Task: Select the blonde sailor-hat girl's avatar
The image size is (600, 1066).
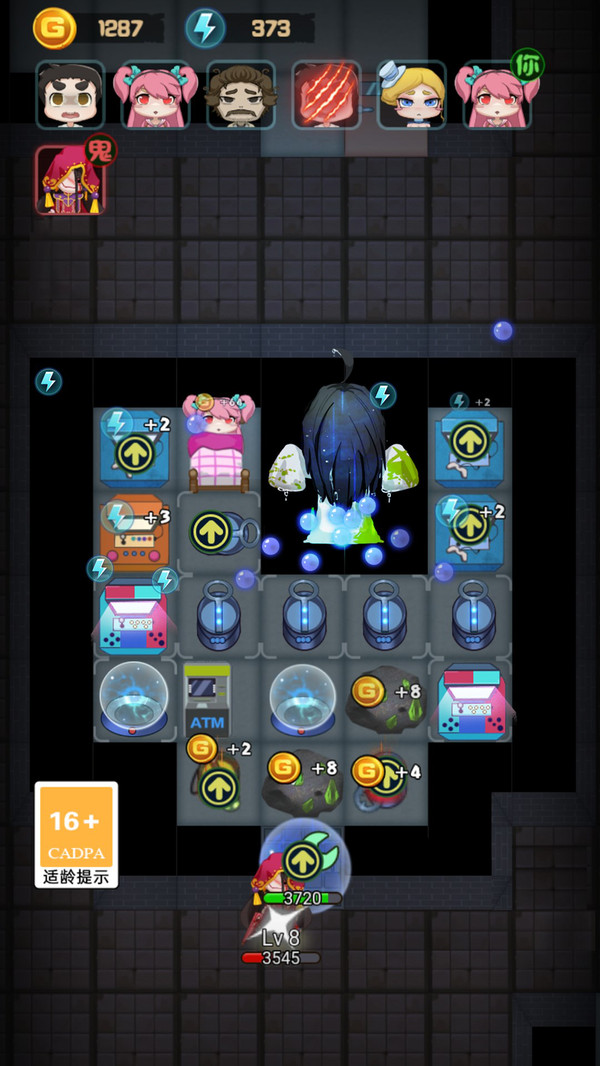Action: click(411, 95)
